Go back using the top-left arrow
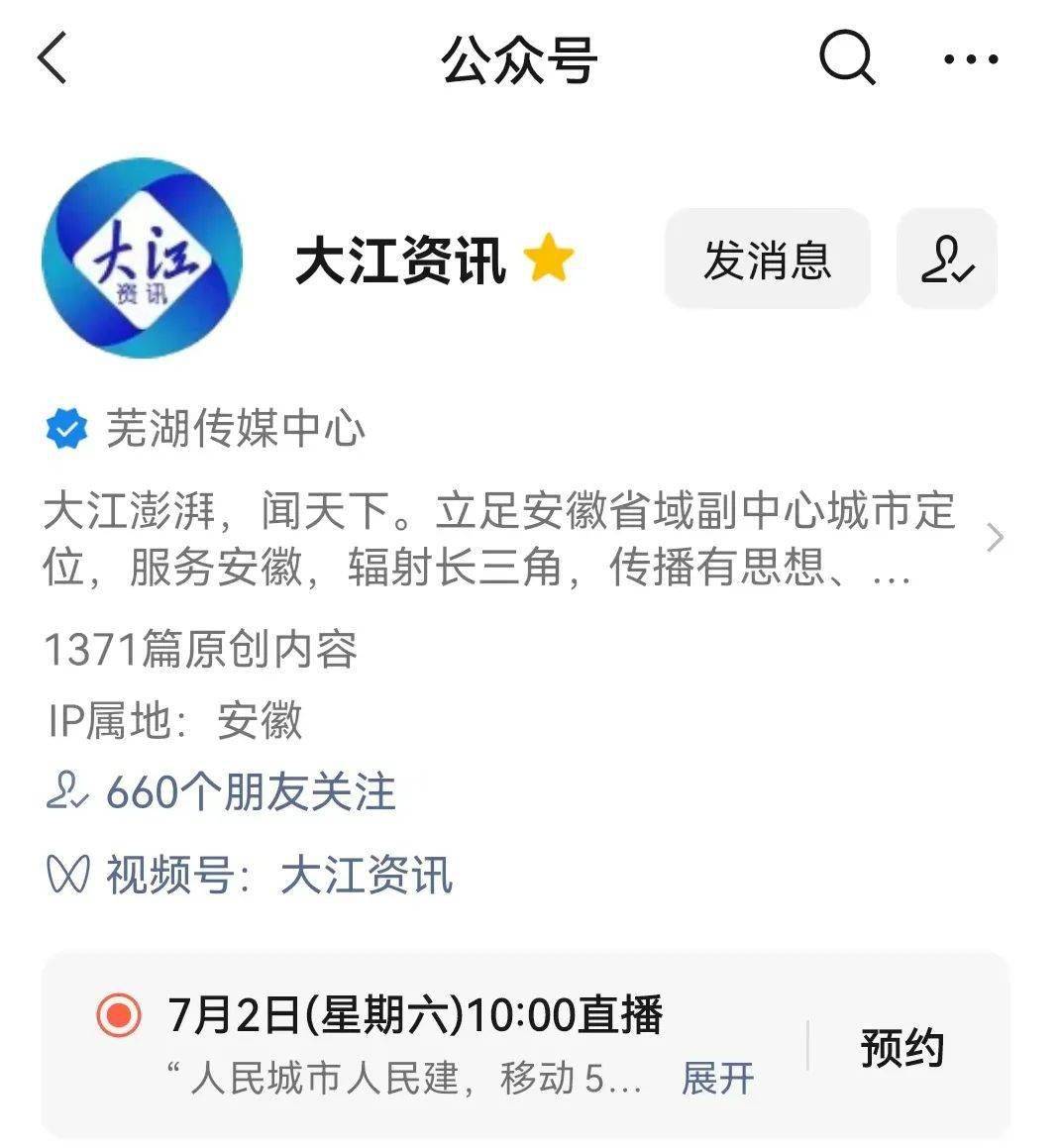1060x1148 pixels. tap(53, 57)
